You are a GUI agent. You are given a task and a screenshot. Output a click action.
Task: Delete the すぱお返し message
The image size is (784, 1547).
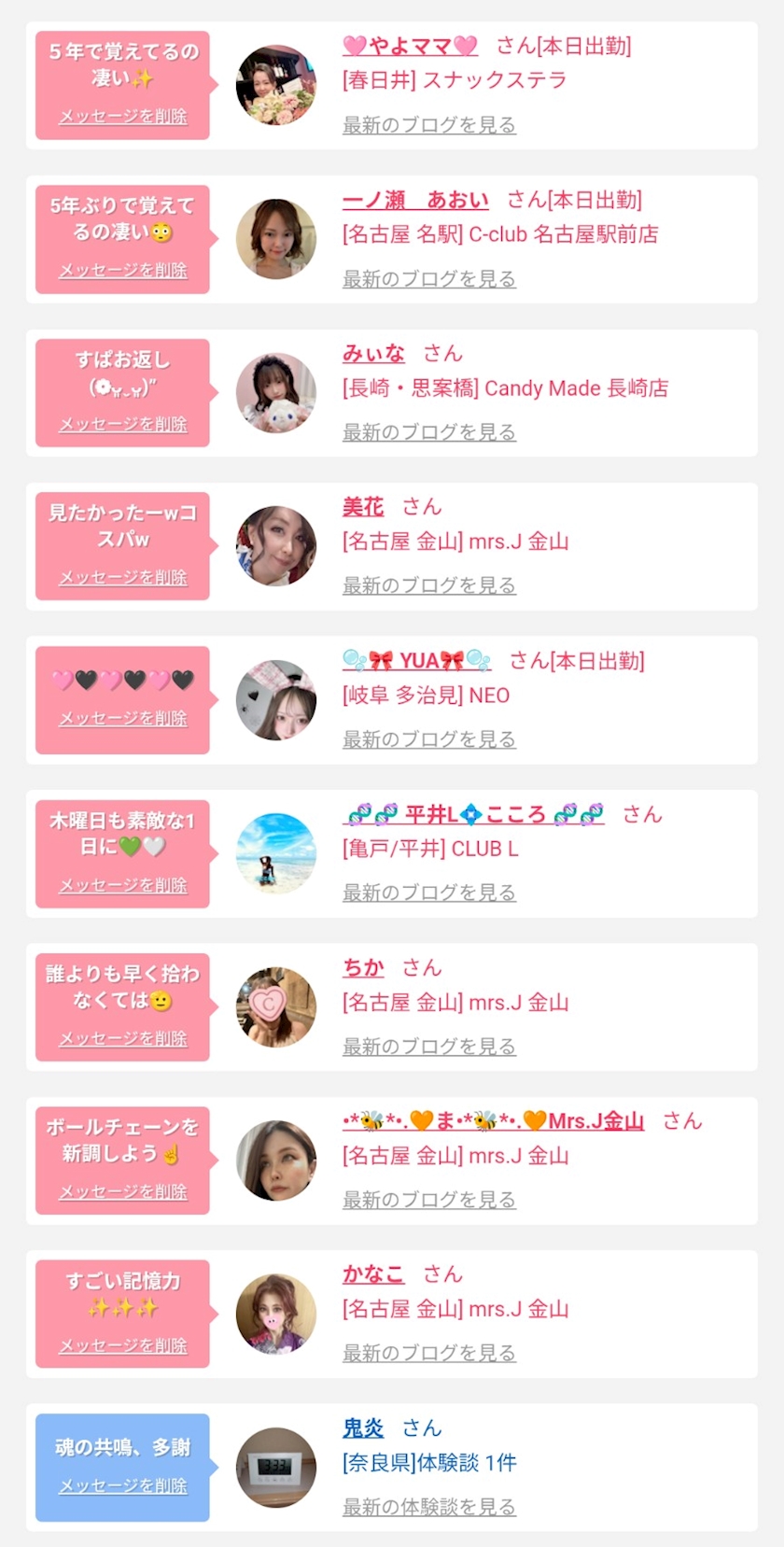click(123, 425)
